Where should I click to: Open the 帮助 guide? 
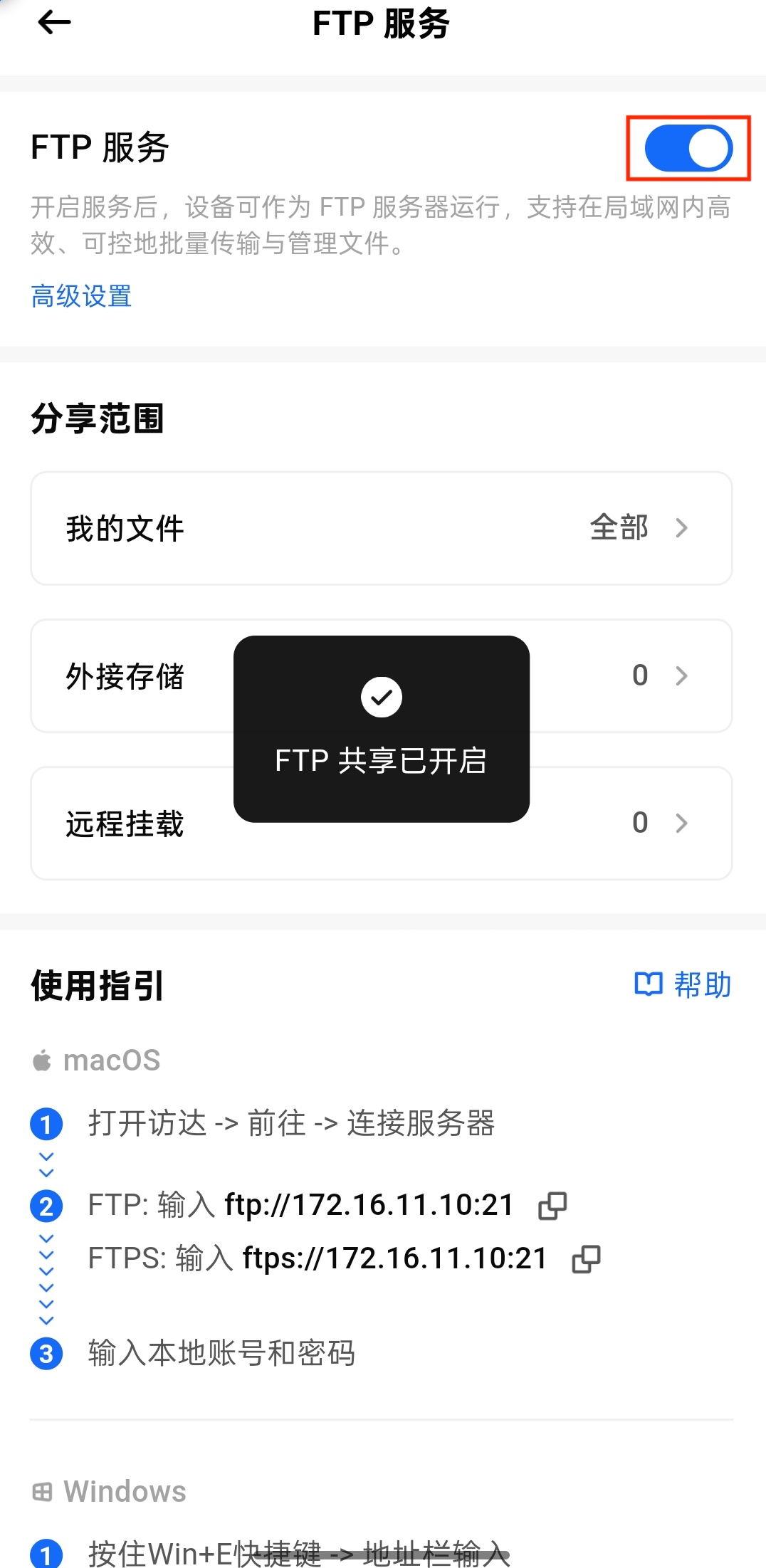click(x=683, y=984)
